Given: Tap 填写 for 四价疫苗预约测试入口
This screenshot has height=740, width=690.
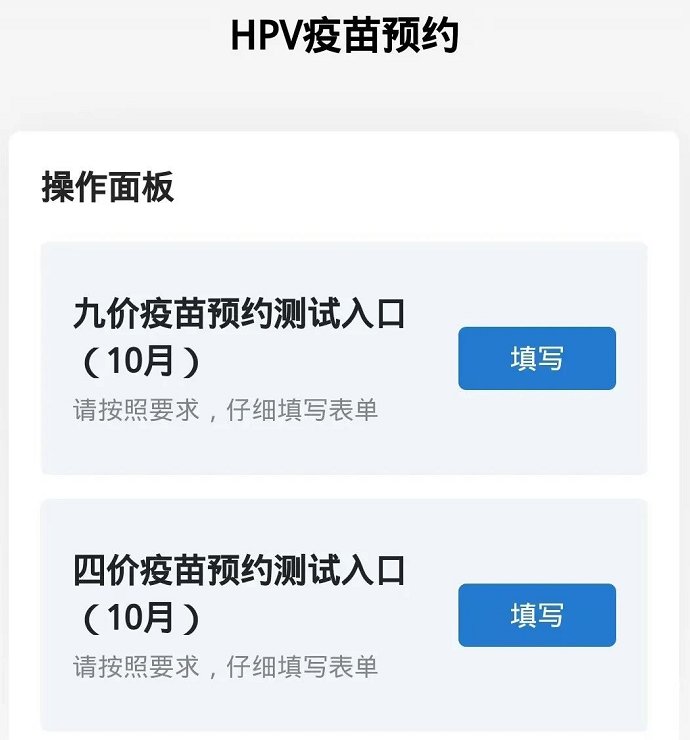Looking at the screenshot, I should click(x=537, y=615).
